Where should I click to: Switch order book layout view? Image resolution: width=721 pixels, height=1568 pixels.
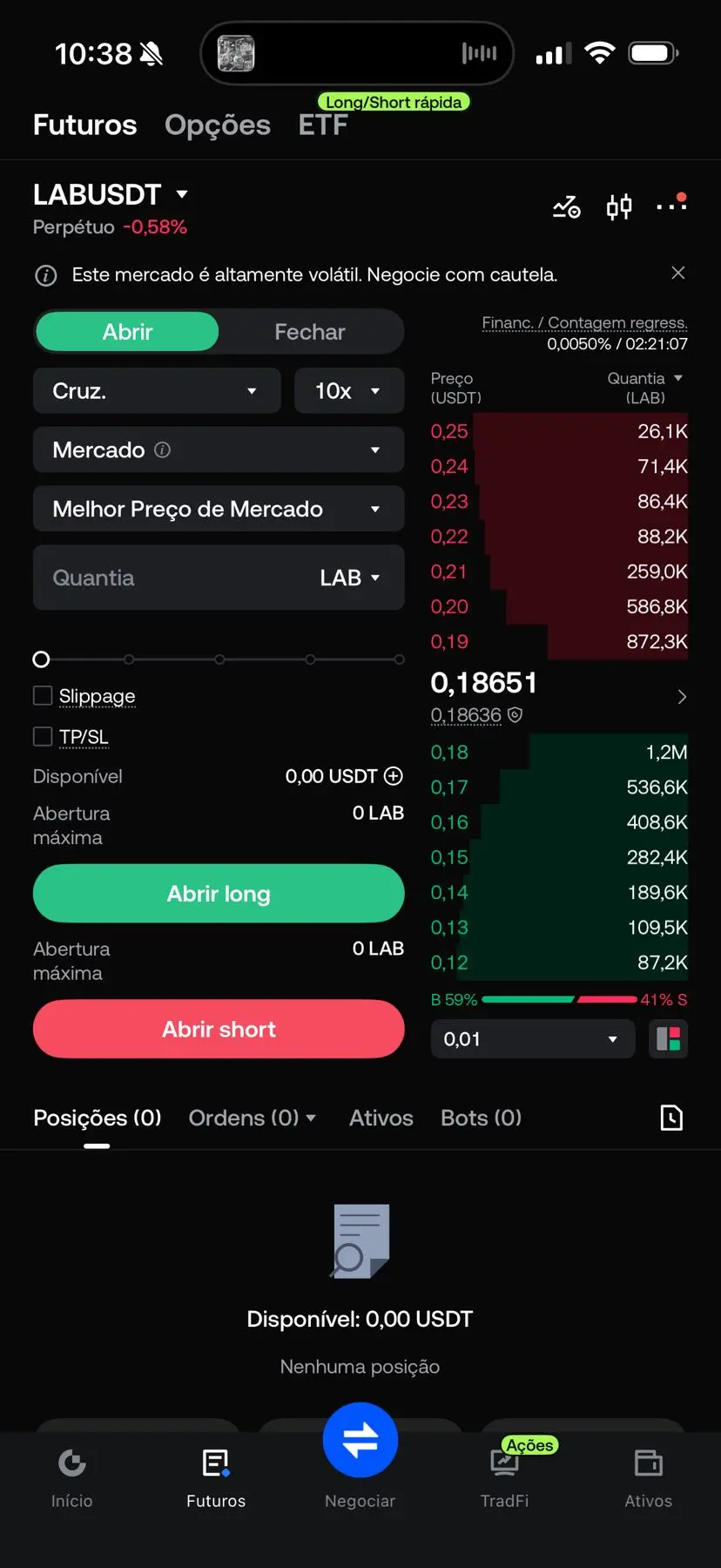[669, 1038]
